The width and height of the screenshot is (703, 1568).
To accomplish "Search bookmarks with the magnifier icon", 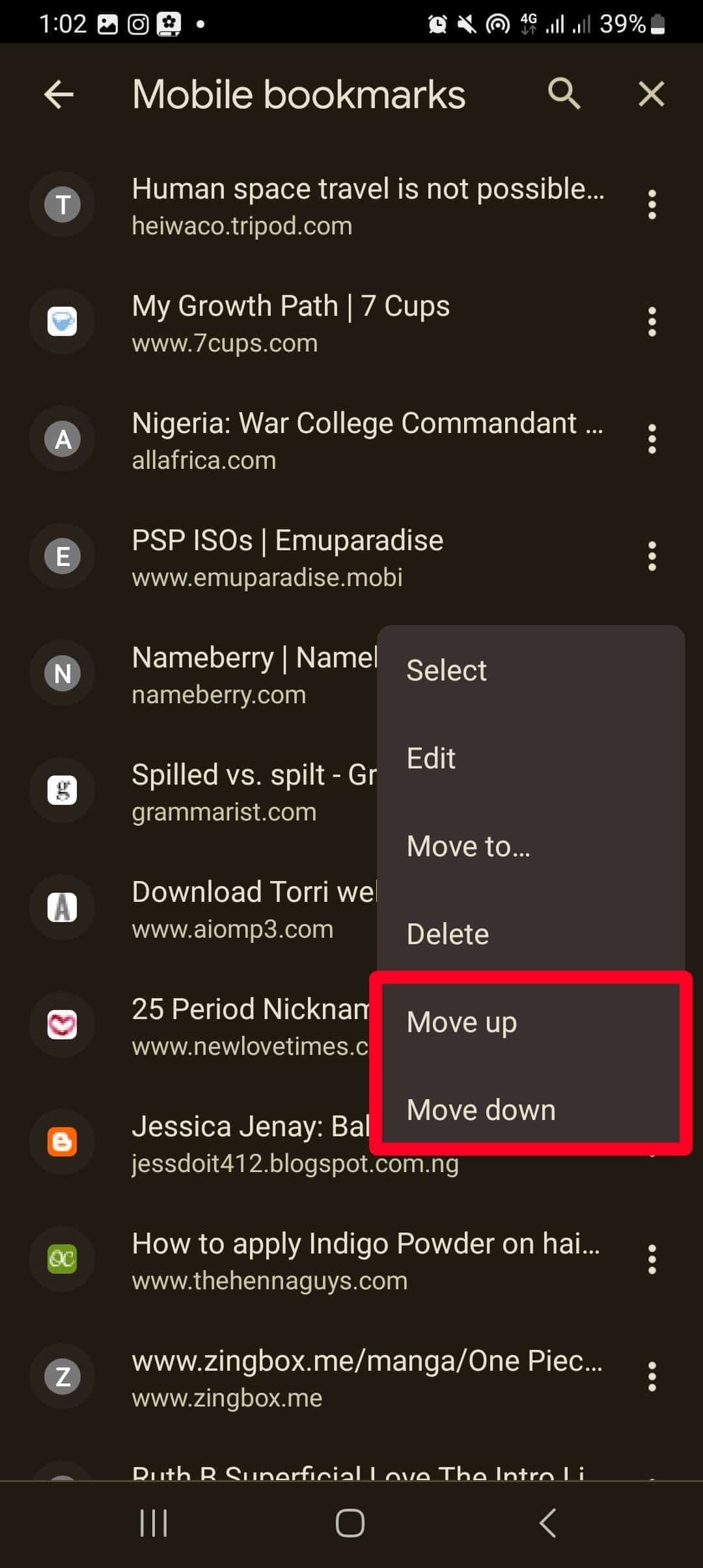I will click(564, 94).
